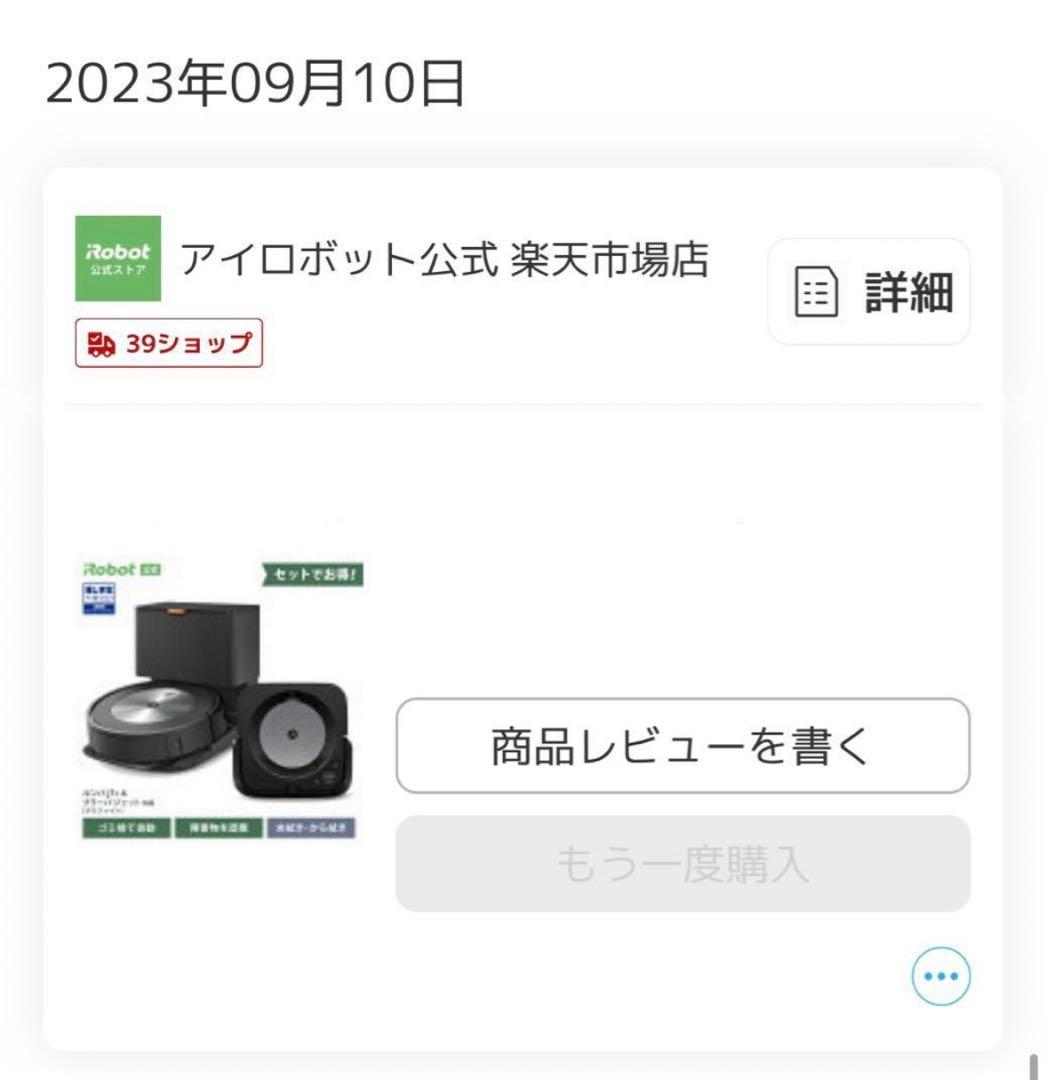The height and width of the screenshot is (1080, 1047).
Task: Click the もう一度購入 repurchase button
Action: point(683,864)
